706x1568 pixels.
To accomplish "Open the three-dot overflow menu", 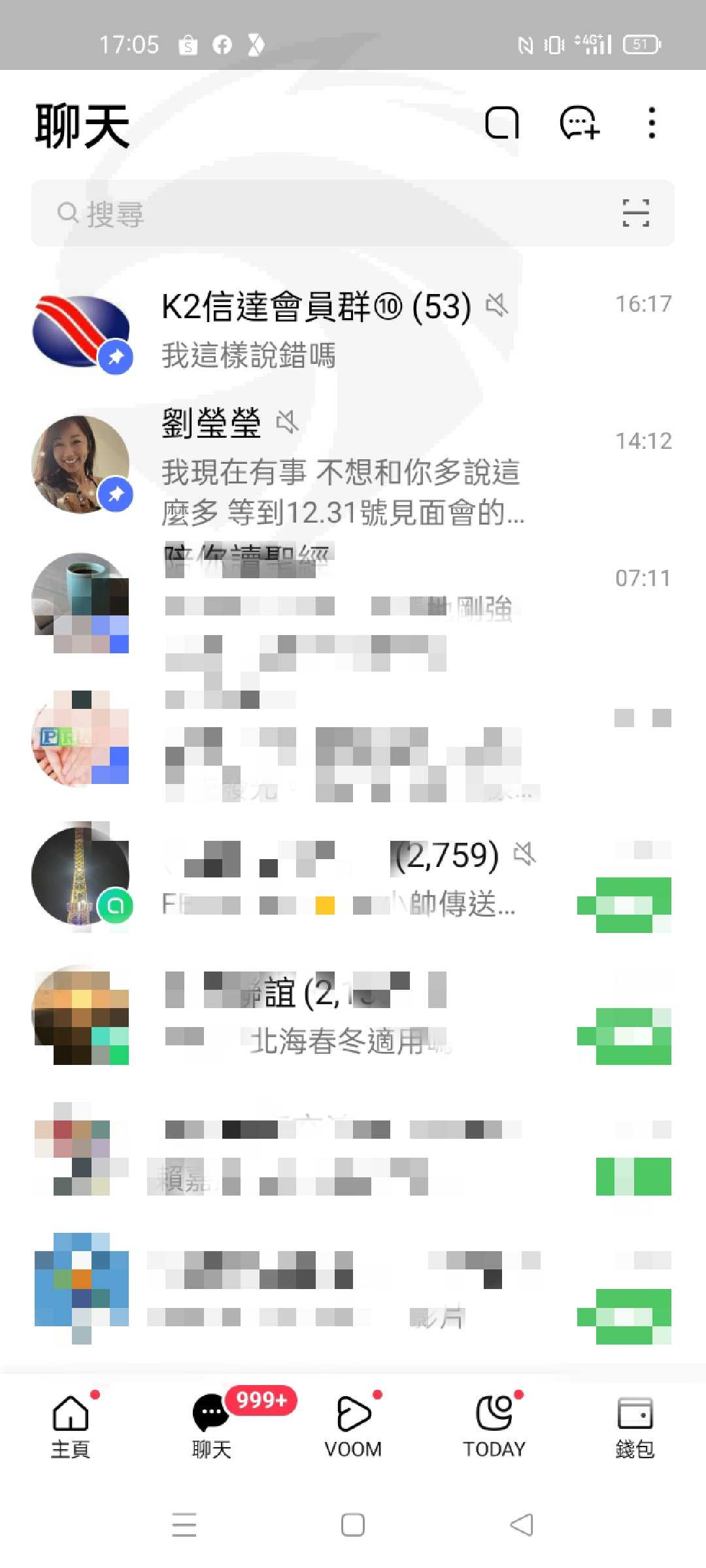I will pos(651,123).
